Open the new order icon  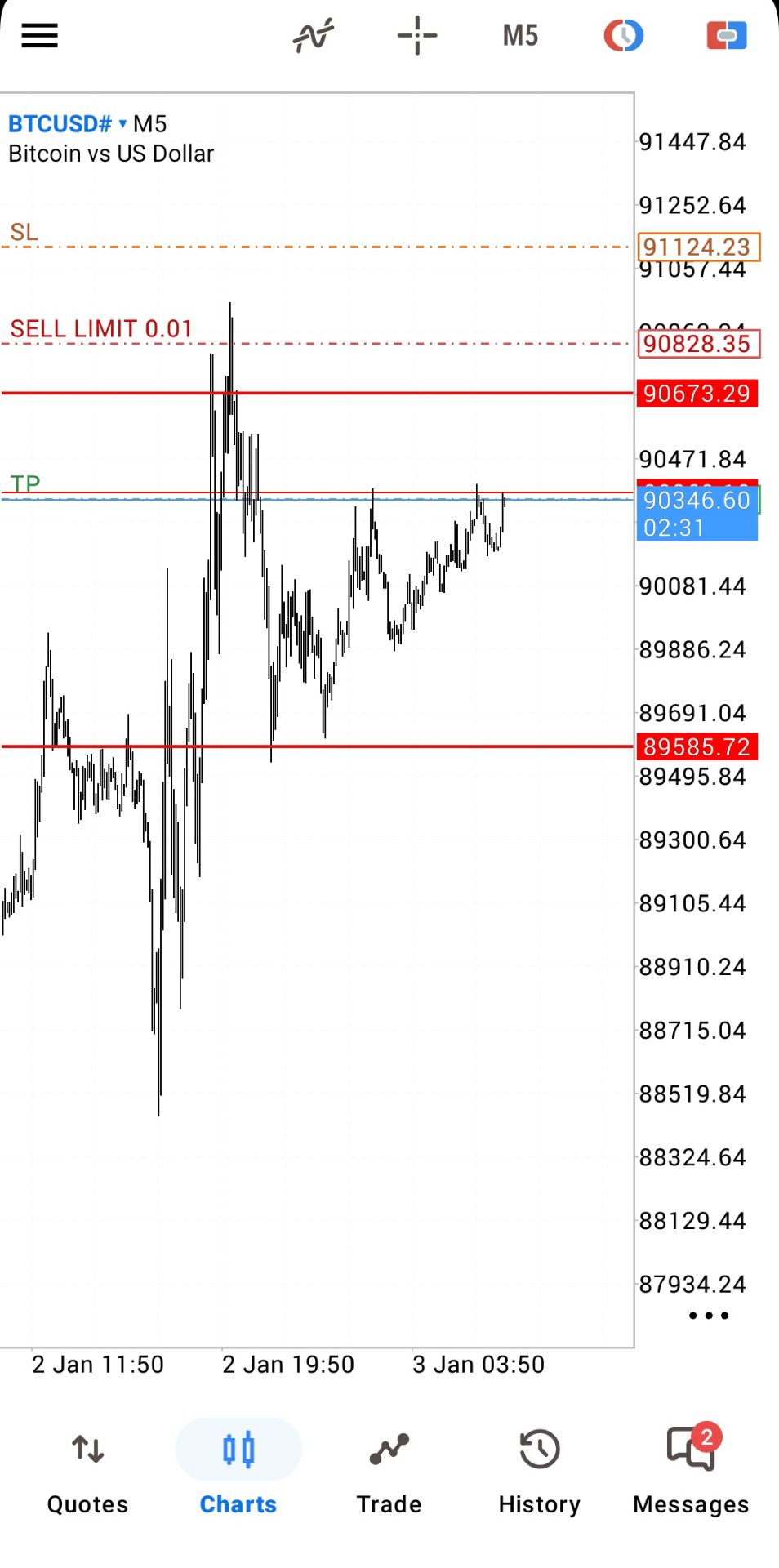tap(726, 35)
